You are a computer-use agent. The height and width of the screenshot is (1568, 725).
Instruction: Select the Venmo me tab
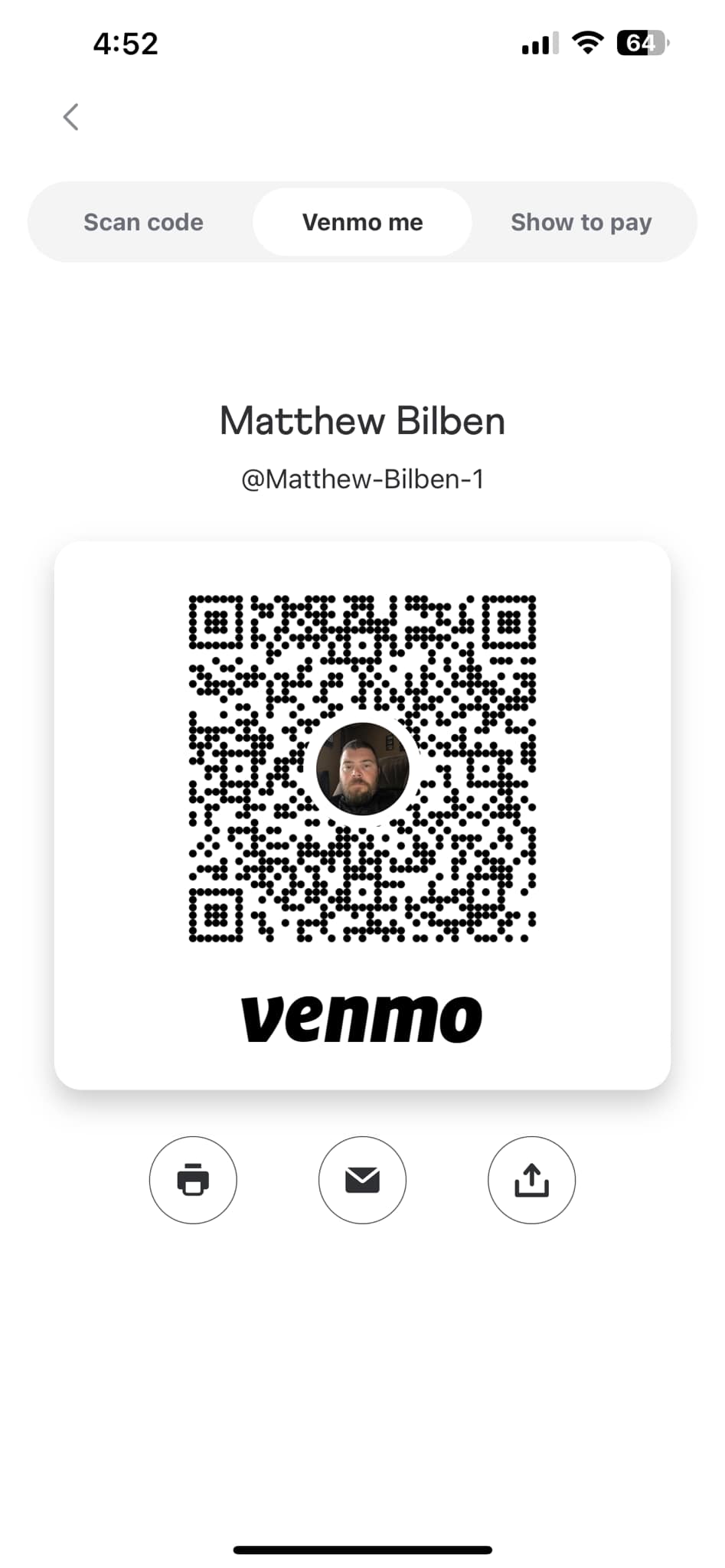[x=362, y=222]
